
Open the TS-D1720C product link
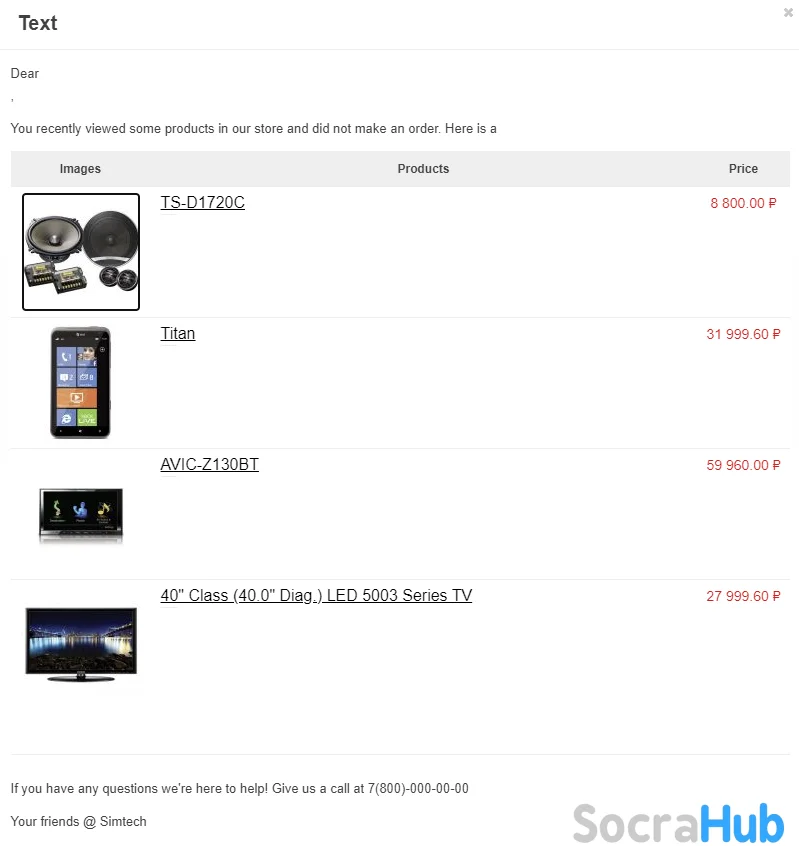[x=202, y=203]
